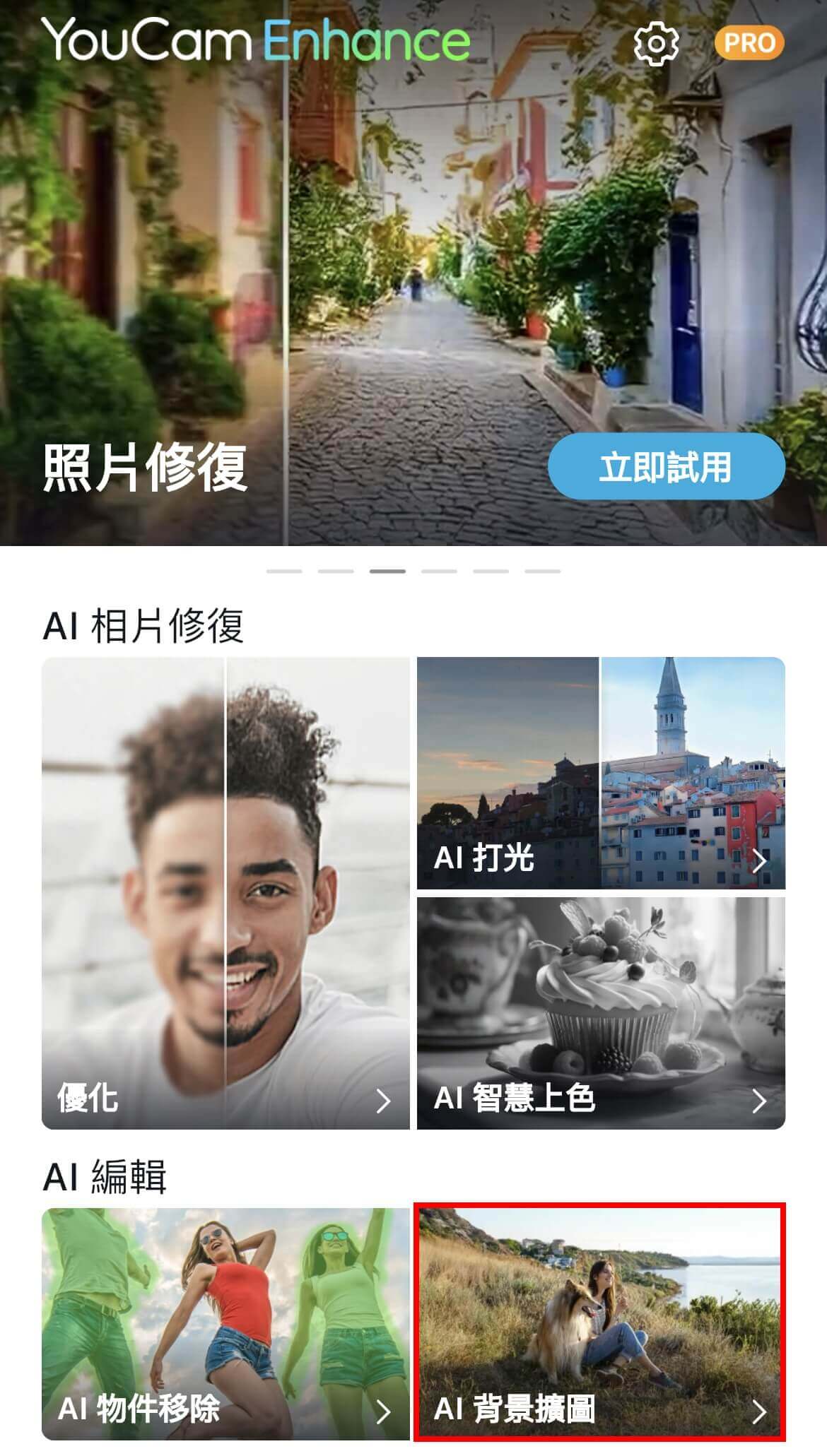This screenshot has width=827, height=1456.
Task: Open the settings gear icon
Action: pos(655,43)
